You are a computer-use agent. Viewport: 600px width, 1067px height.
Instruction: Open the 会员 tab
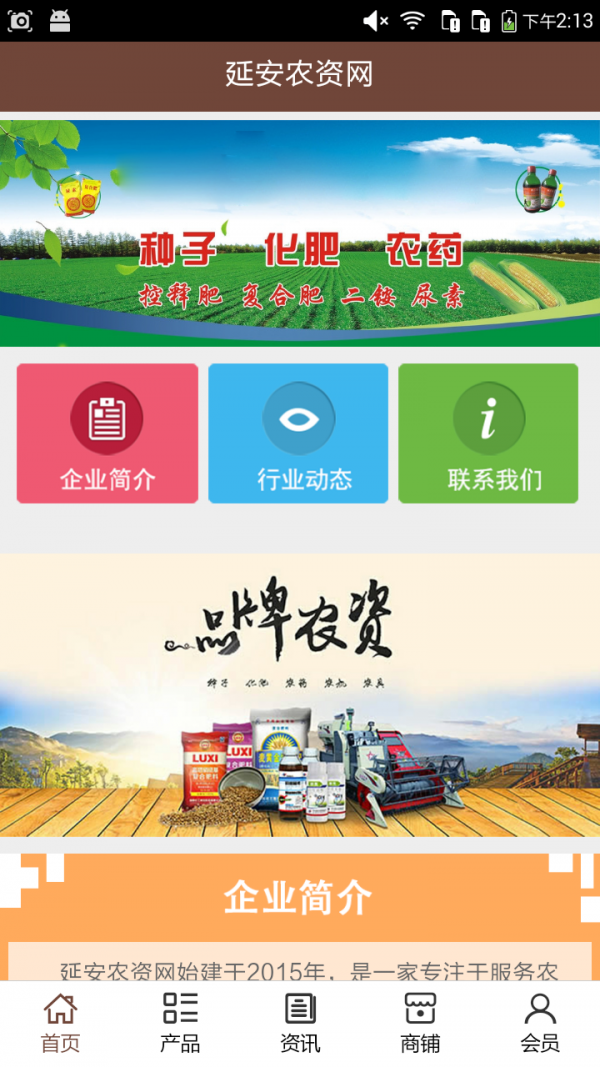(x=540, y=1023)
